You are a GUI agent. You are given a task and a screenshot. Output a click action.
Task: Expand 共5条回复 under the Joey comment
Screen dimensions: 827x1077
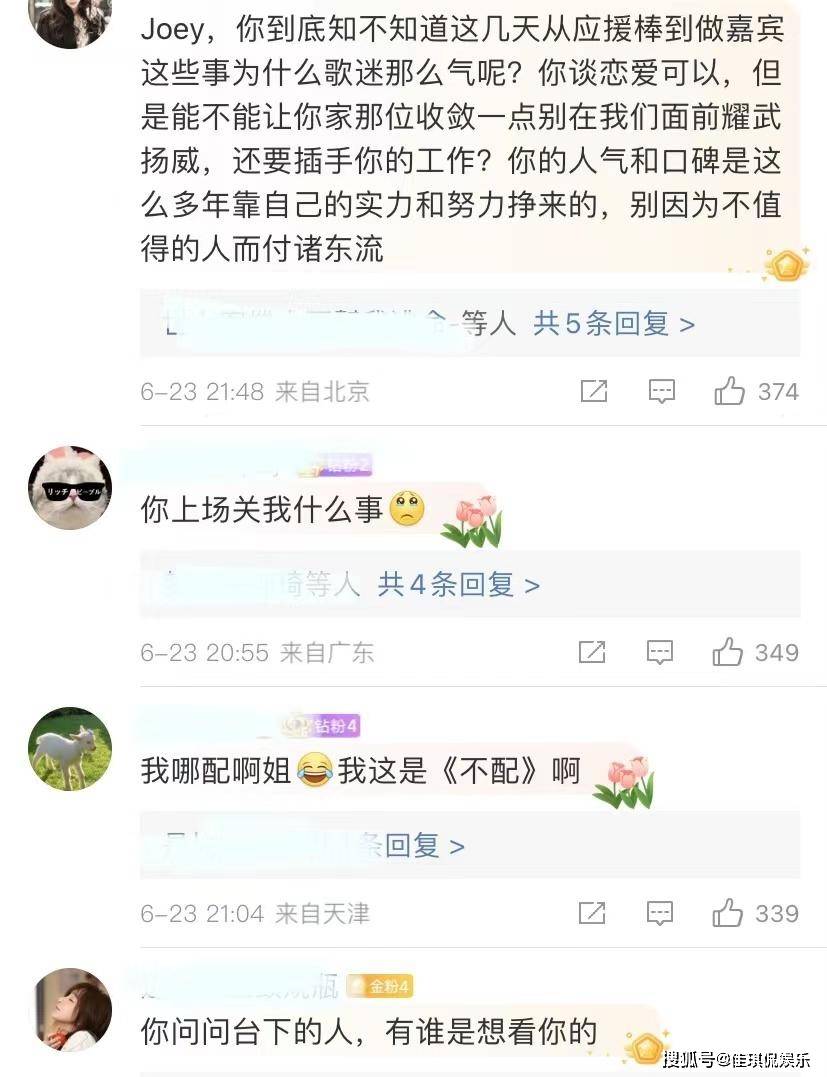(x=613, y=324)
